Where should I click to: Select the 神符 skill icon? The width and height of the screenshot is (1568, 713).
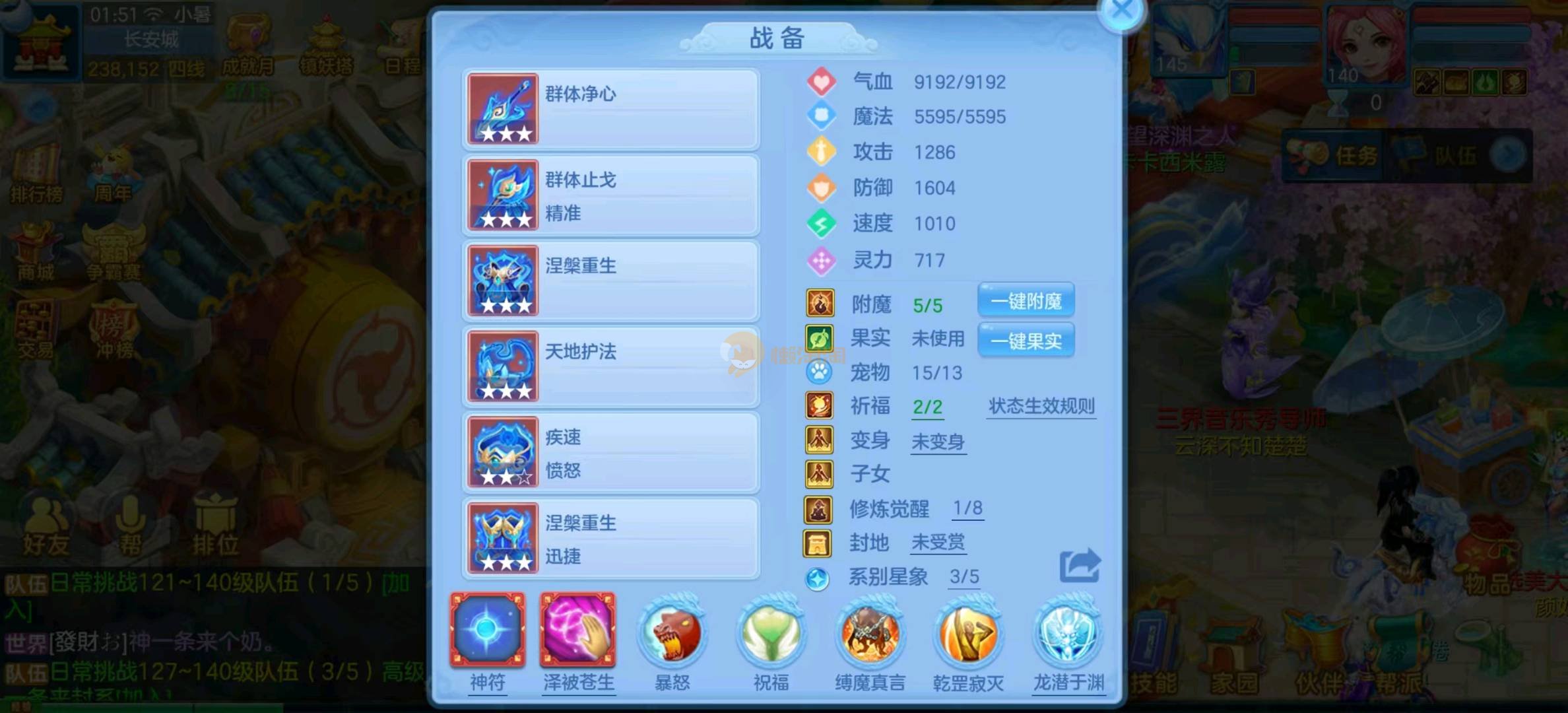[x=488, y=630]
